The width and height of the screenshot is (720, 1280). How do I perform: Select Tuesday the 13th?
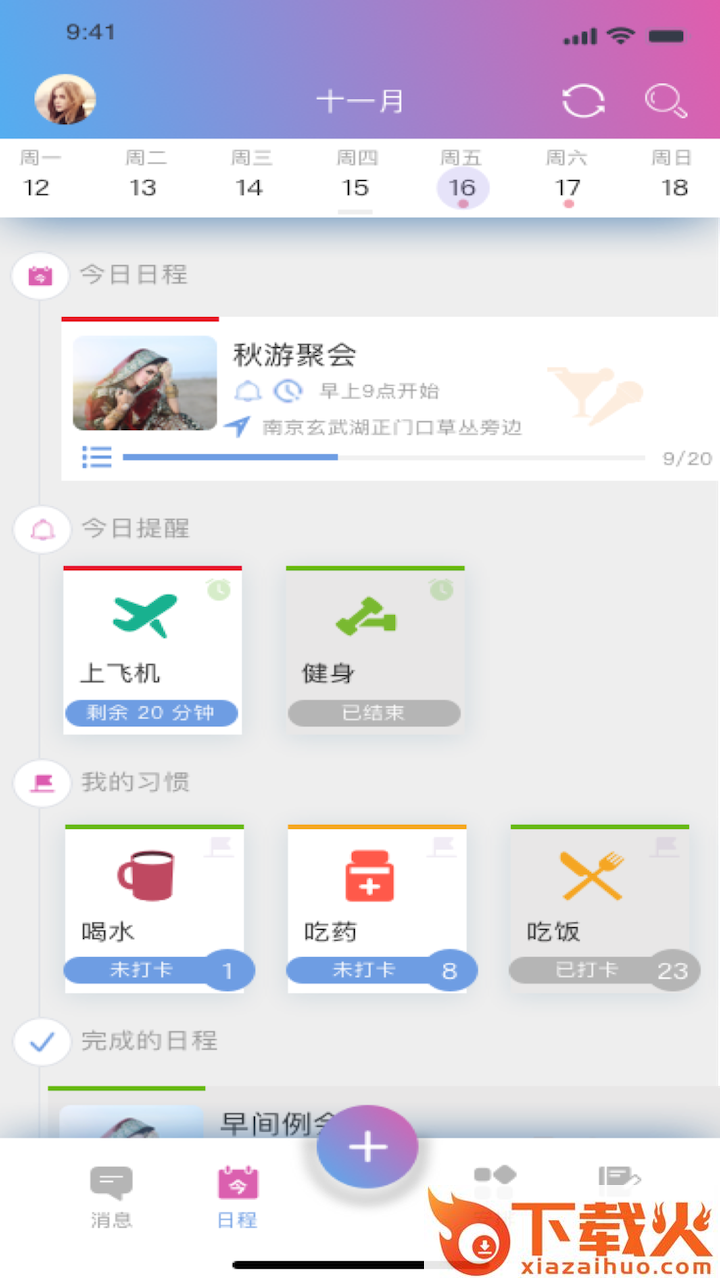pyautogui.click(x=143, y=177)
